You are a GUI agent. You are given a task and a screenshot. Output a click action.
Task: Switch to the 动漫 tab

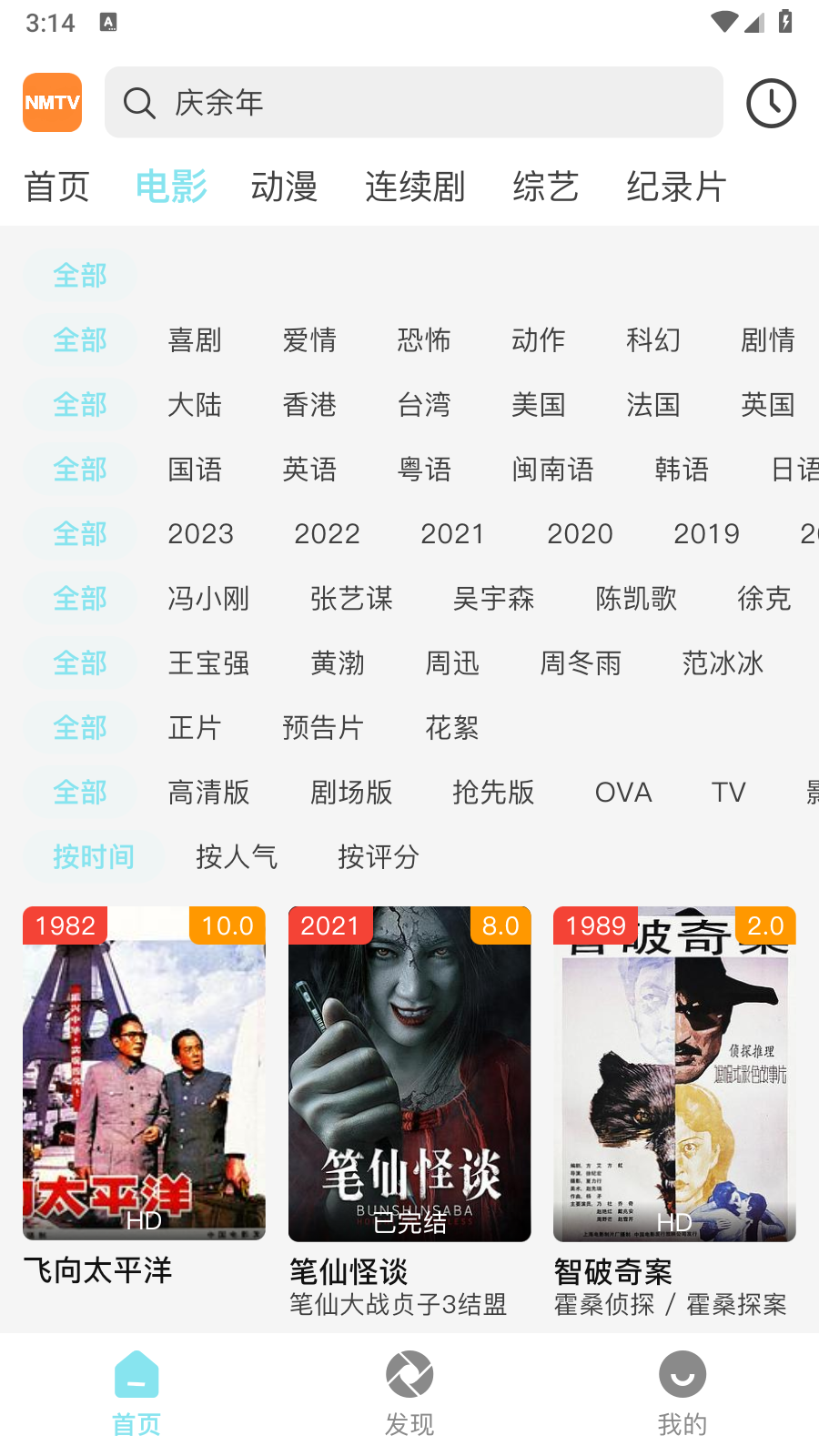[x=284, y=187]
